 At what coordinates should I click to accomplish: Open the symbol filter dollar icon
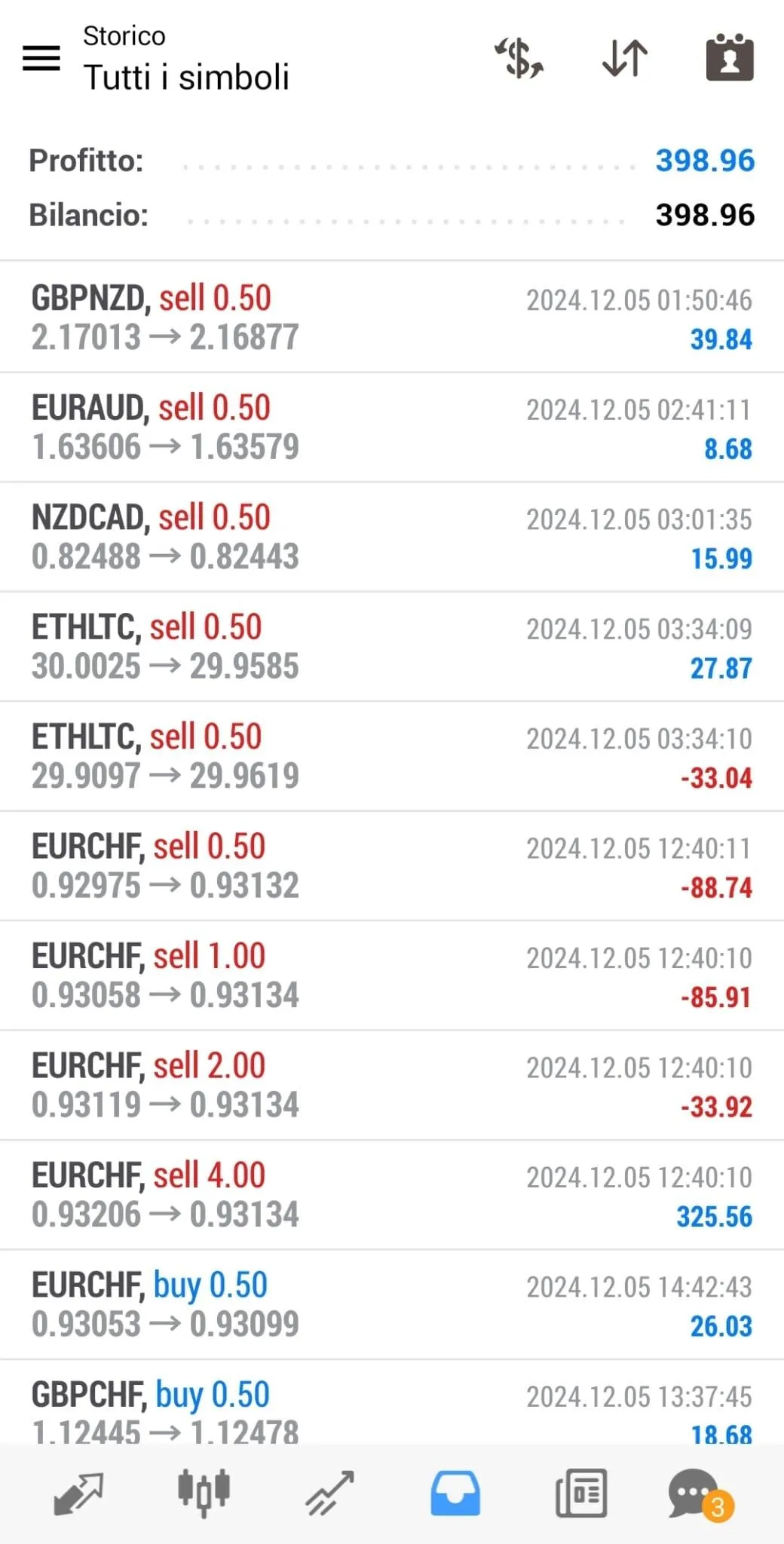[x=519, y=58]
